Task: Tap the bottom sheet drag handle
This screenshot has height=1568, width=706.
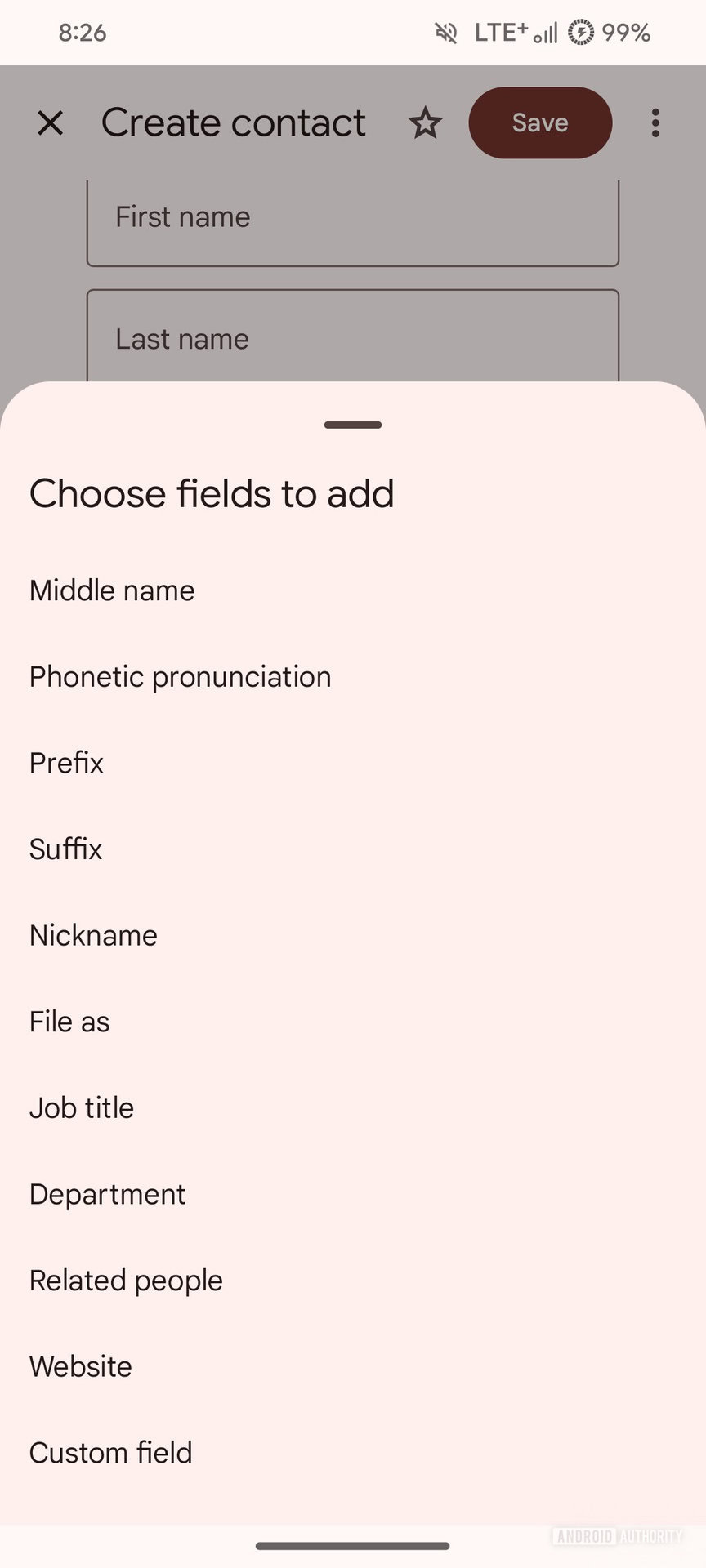Action: pos(353,425)
